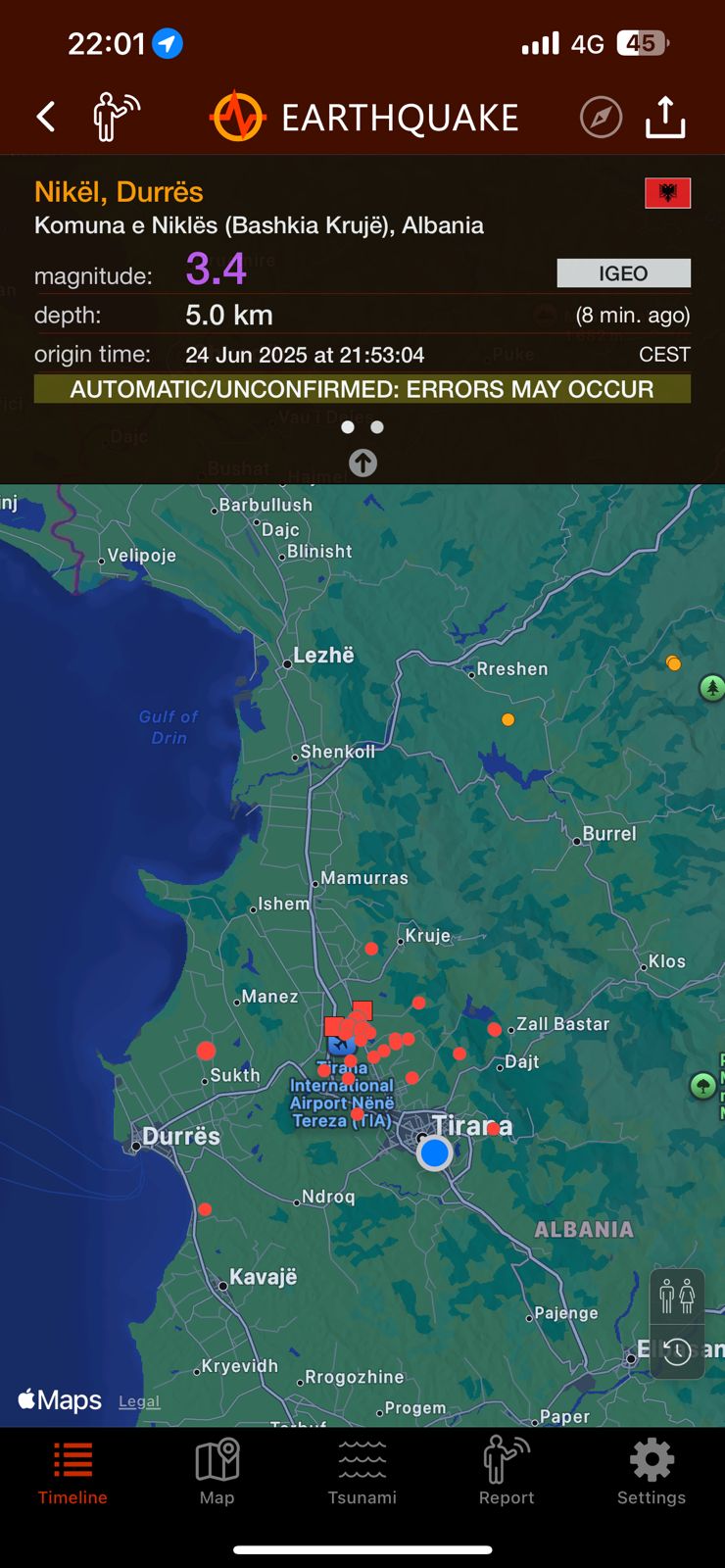This screenshot has height=1568, width=725.
Task: Switch to the Timeline tab
Action: coord(72,1472)
